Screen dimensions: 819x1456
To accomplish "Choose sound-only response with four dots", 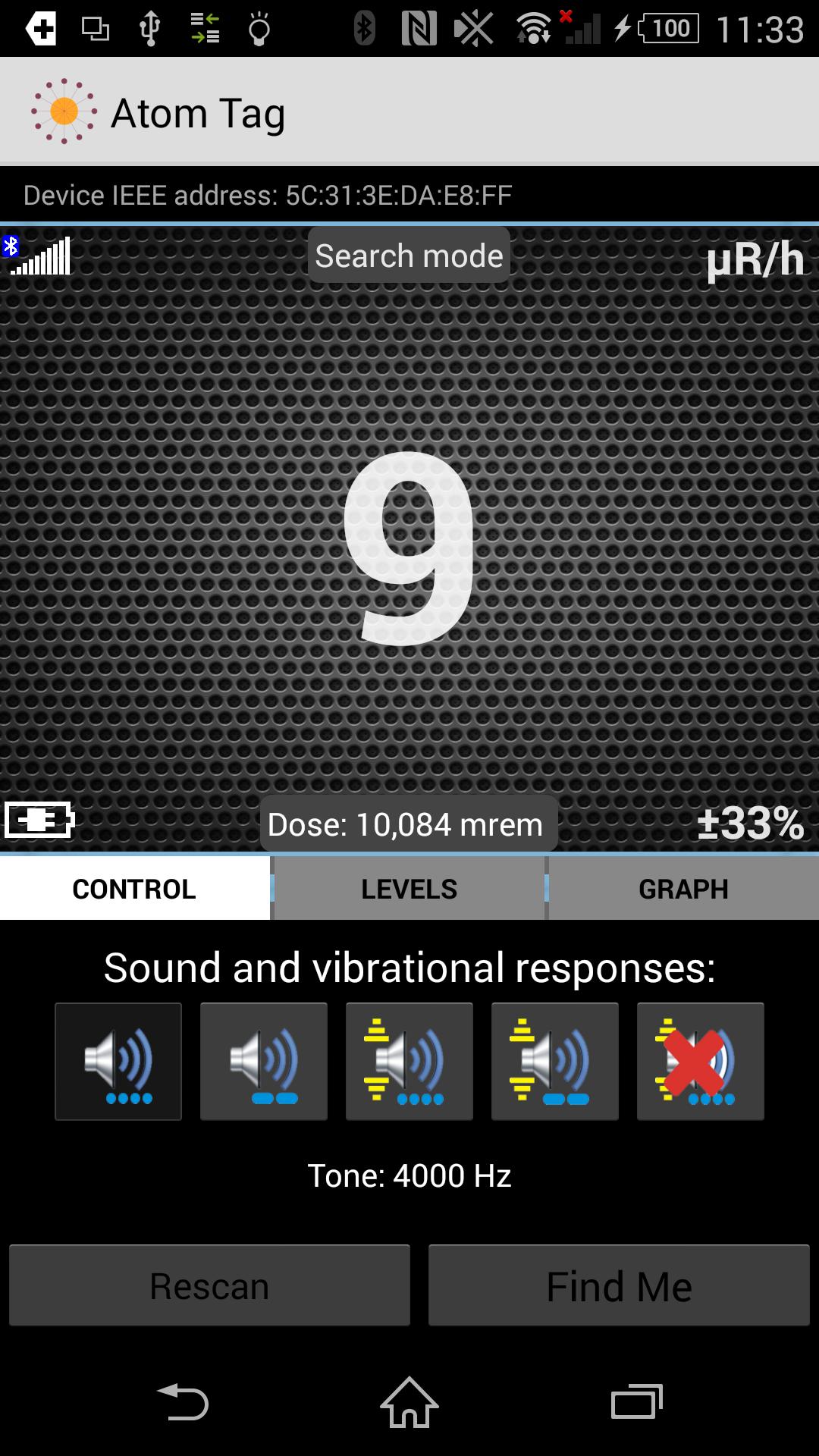I will [x=118, y=1062].
